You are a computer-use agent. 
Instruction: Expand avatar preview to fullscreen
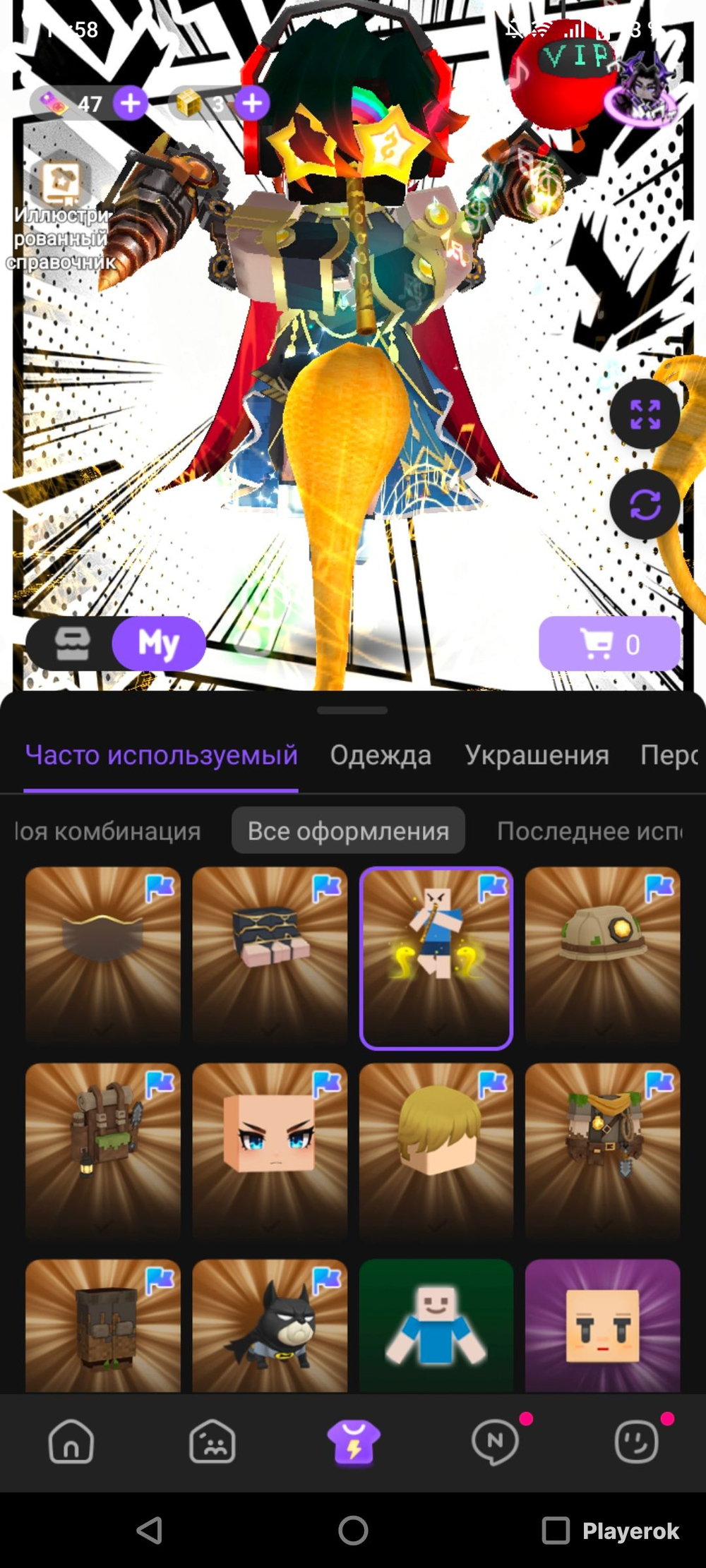coord(645,414)
